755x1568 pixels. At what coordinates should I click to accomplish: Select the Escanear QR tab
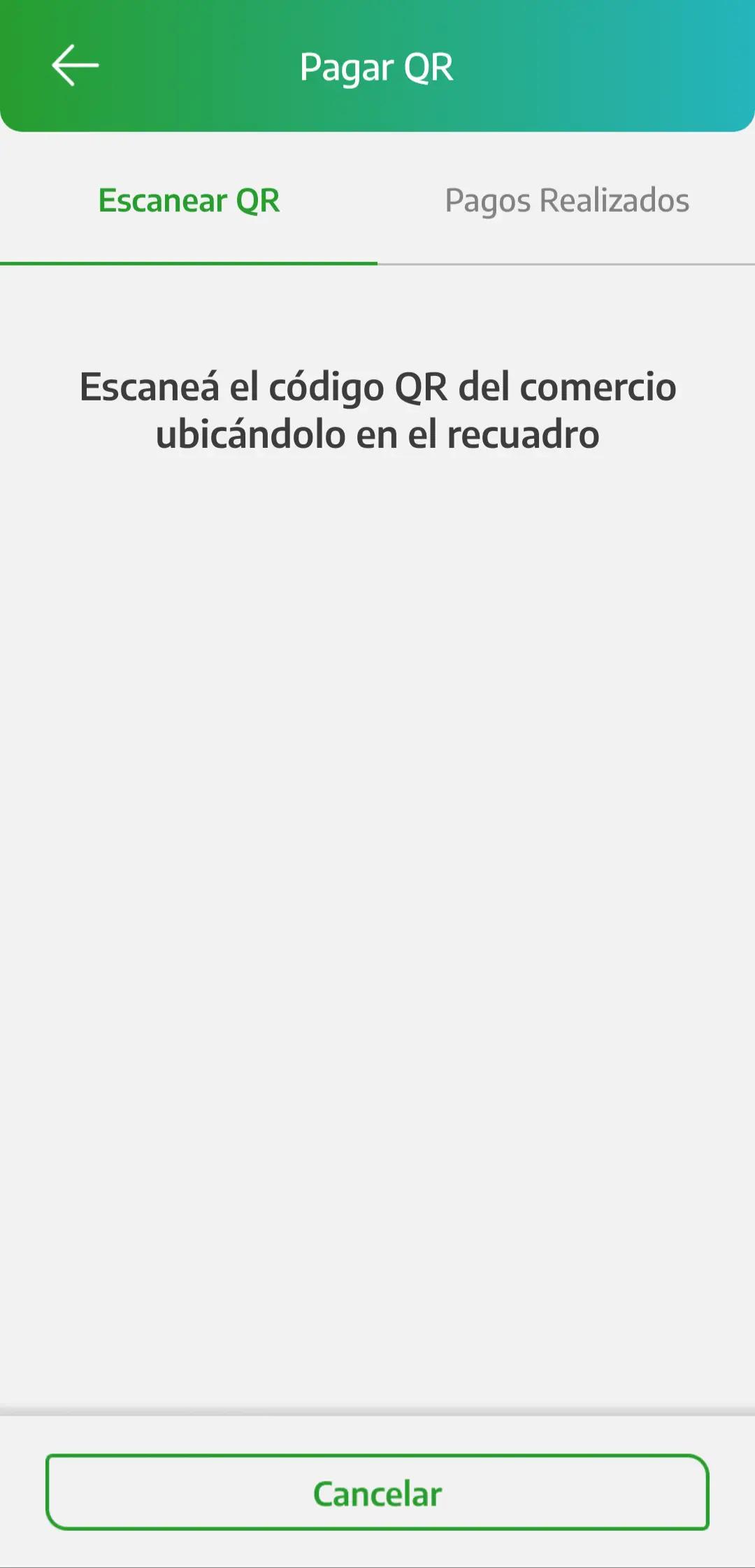(189, 201)
